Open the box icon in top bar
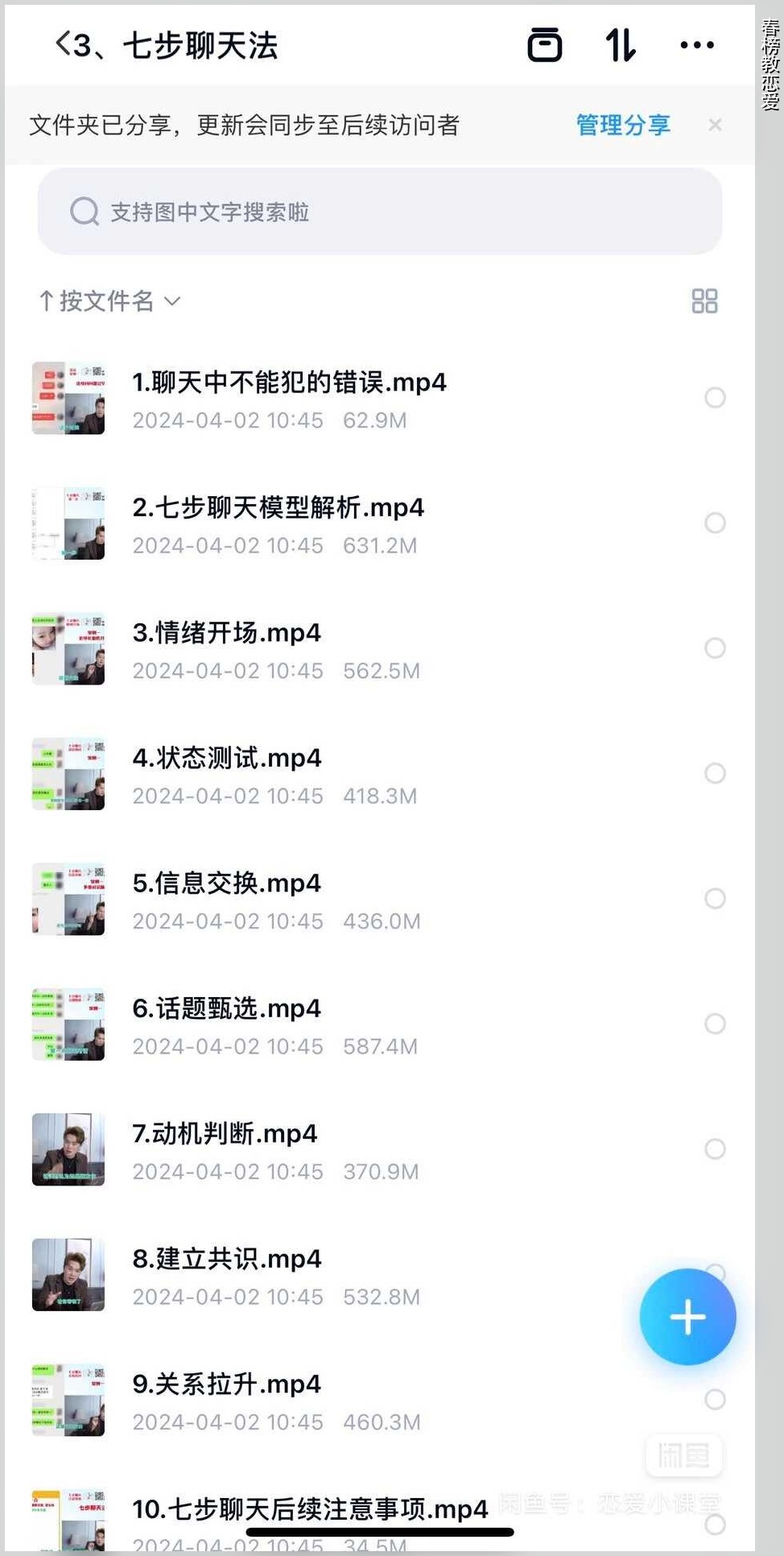 (545, 45)
